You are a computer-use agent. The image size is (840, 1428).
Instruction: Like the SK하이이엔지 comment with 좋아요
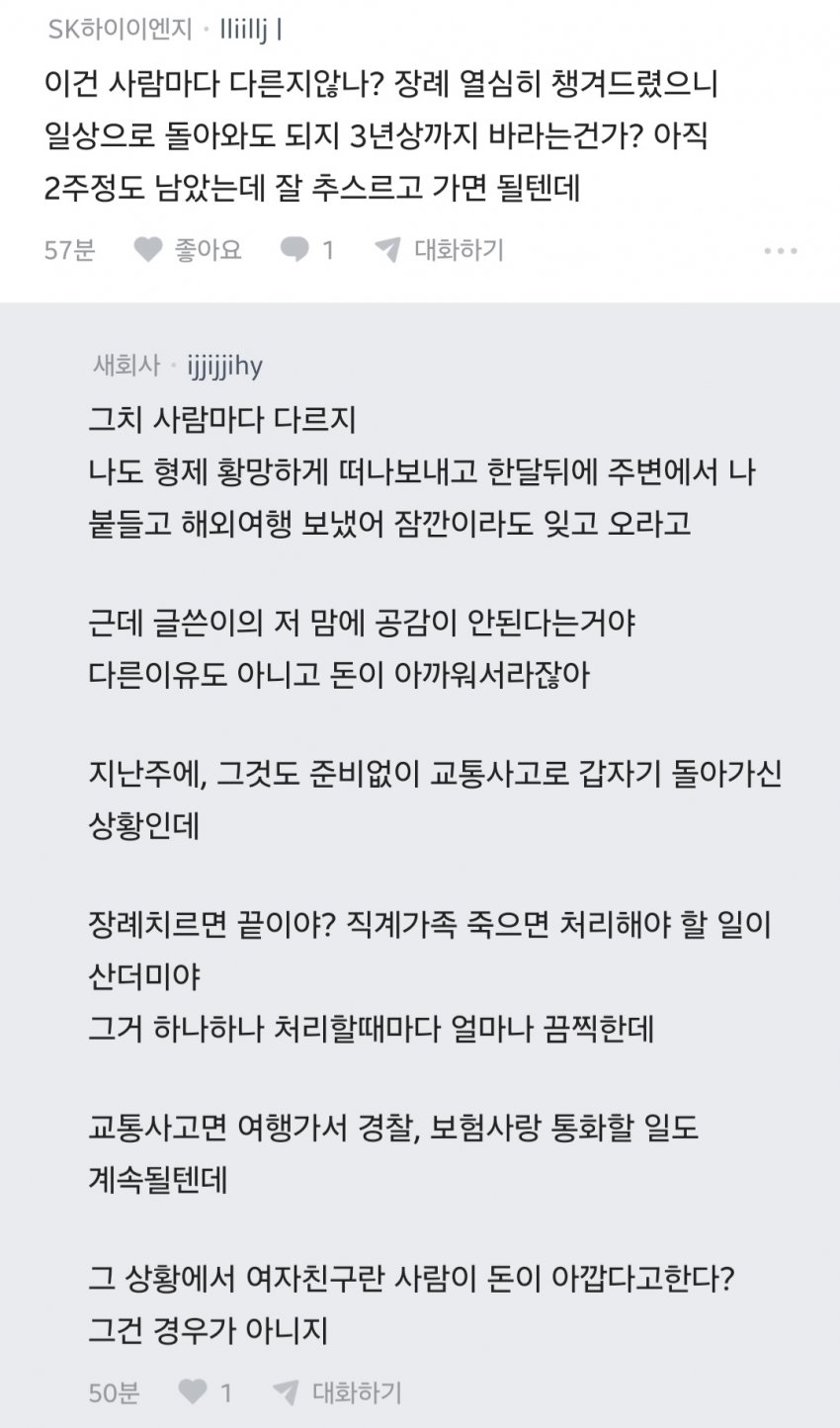[x=188, y=250]
